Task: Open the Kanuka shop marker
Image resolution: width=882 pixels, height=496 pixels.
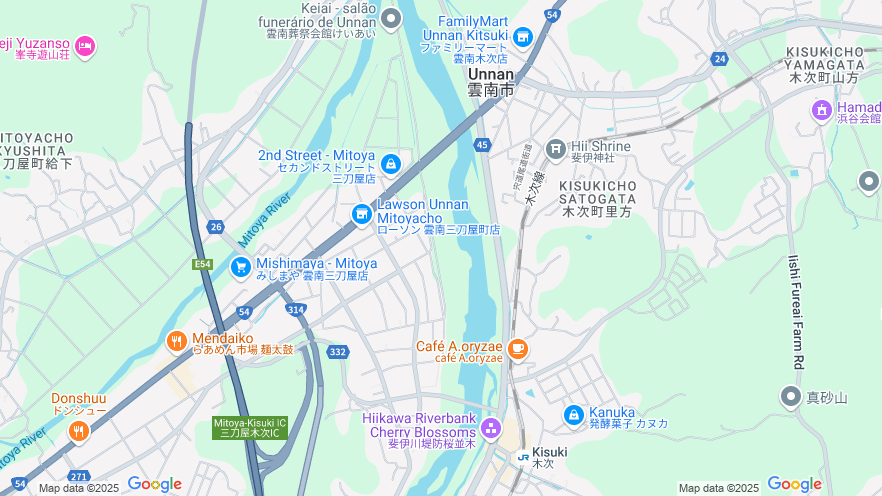Action: point(573,414)
